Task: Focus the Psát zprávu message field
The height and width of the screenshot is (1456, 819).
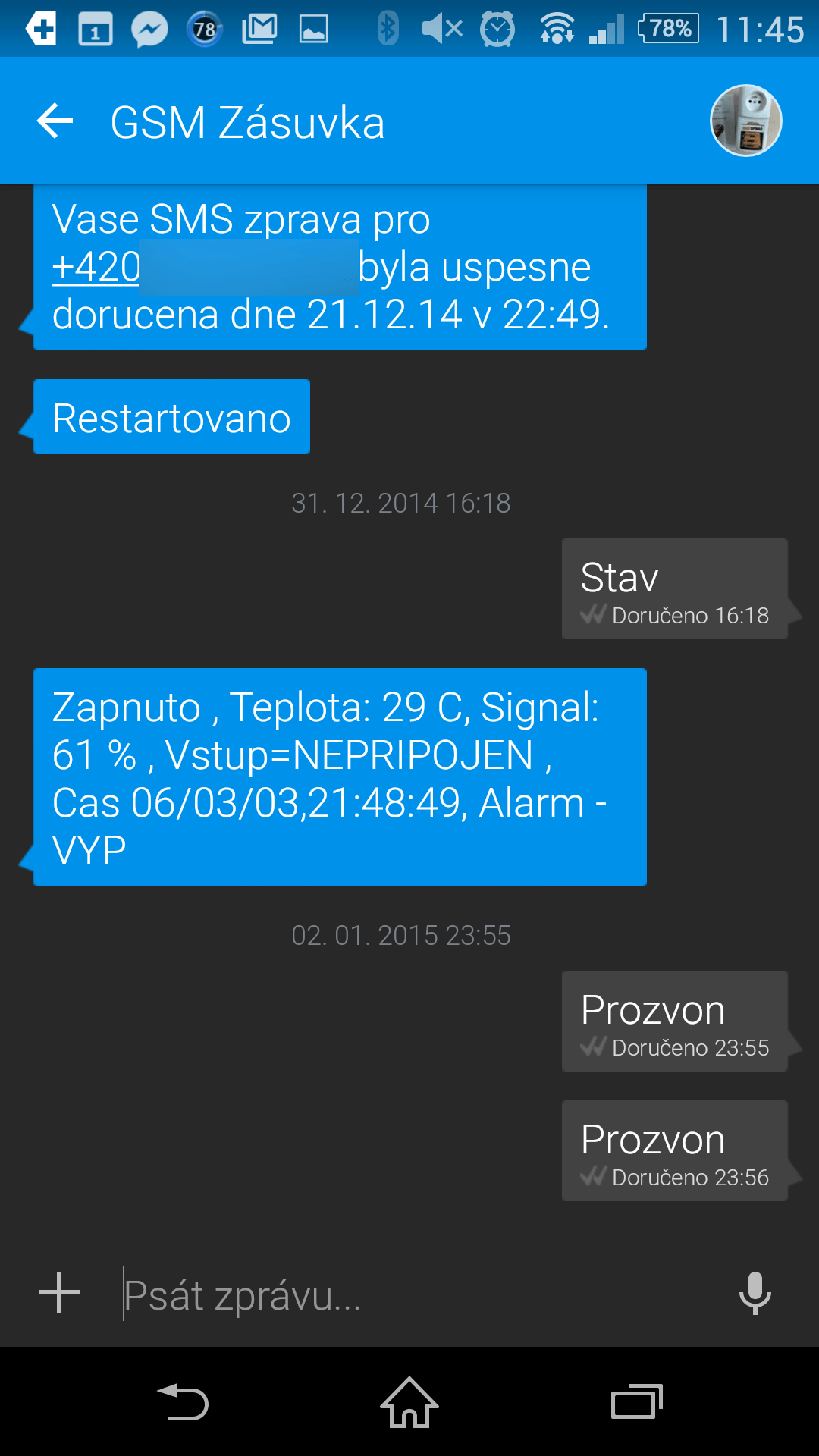Action: pyautogui.click(x=417, y=1294)
